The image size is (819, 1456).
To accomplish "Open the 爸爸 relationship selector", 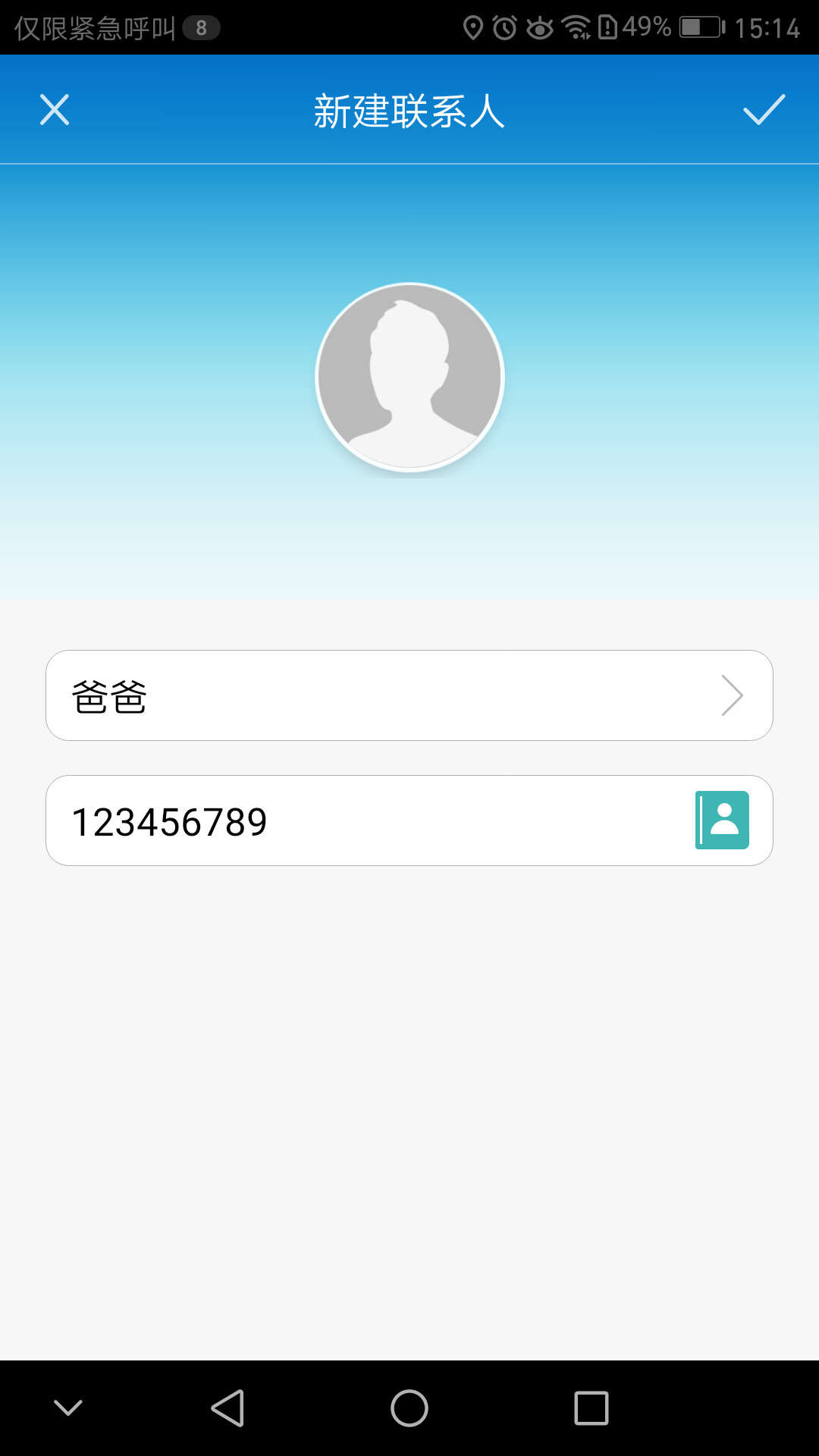I will pyautogui.click(x=409, y=695).
